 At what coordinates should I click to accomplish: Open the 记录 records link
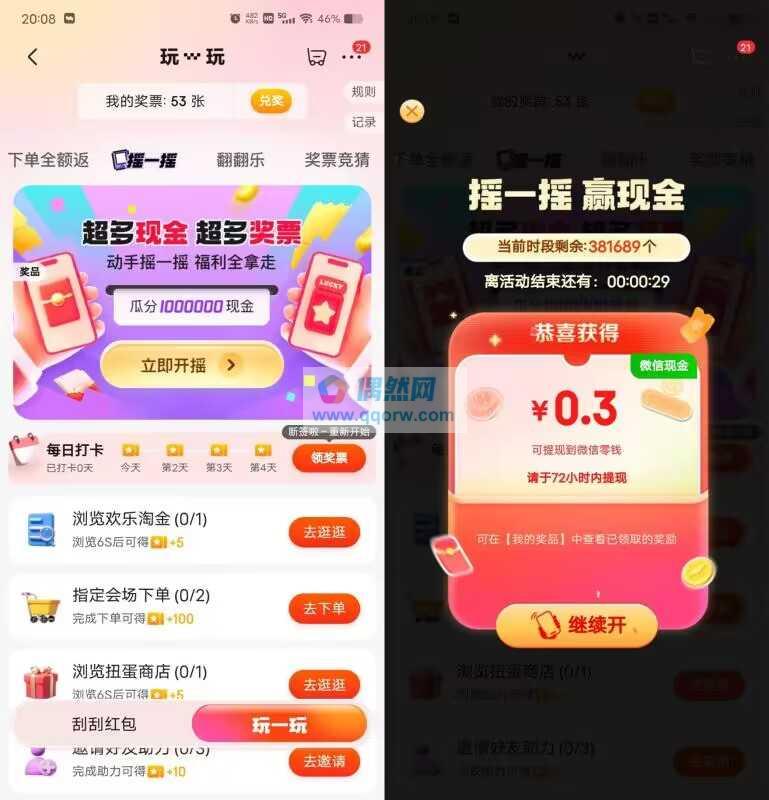coord(363,122)
